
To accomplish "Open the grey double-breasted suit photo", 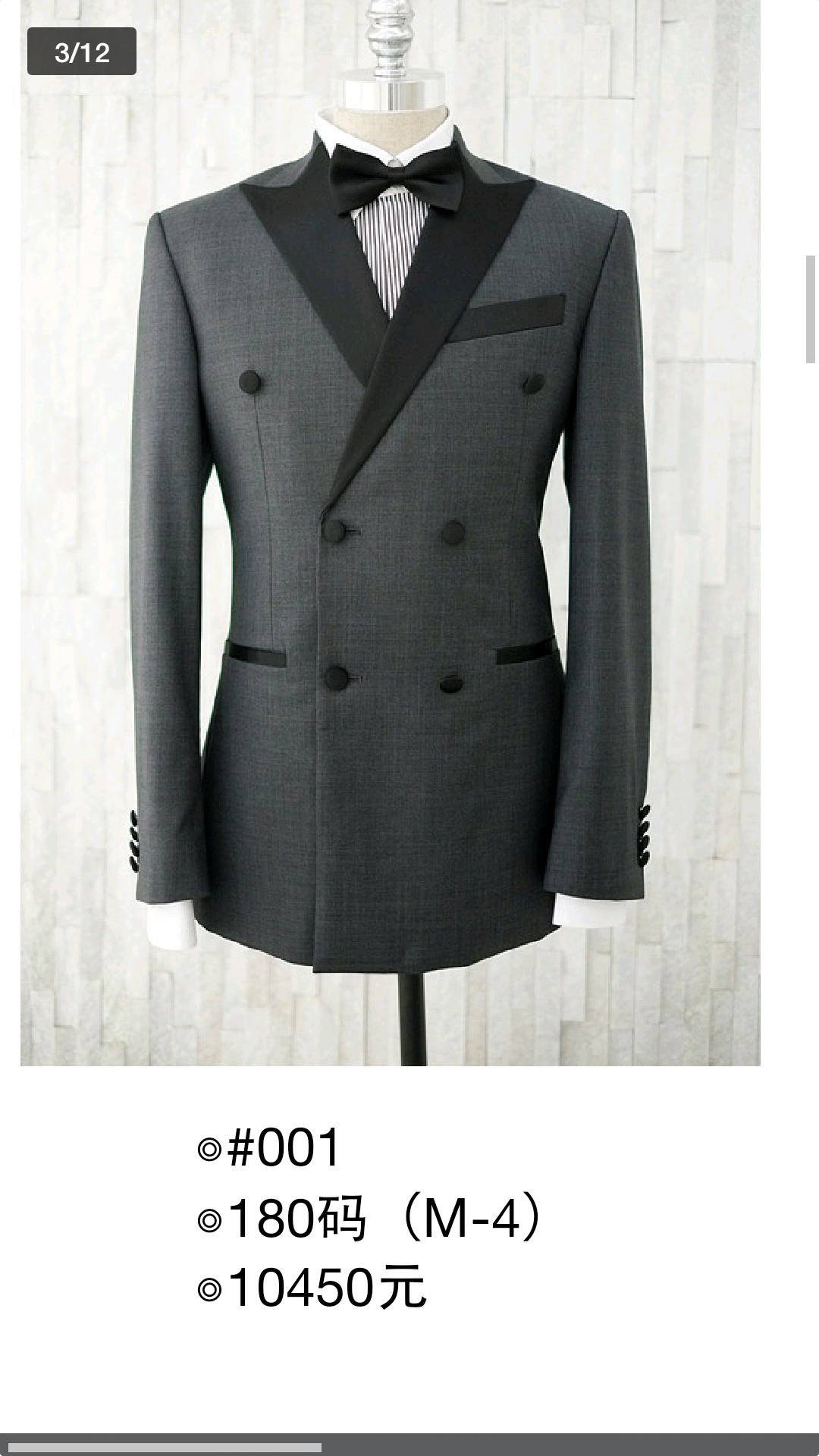I will coord(391,532).
